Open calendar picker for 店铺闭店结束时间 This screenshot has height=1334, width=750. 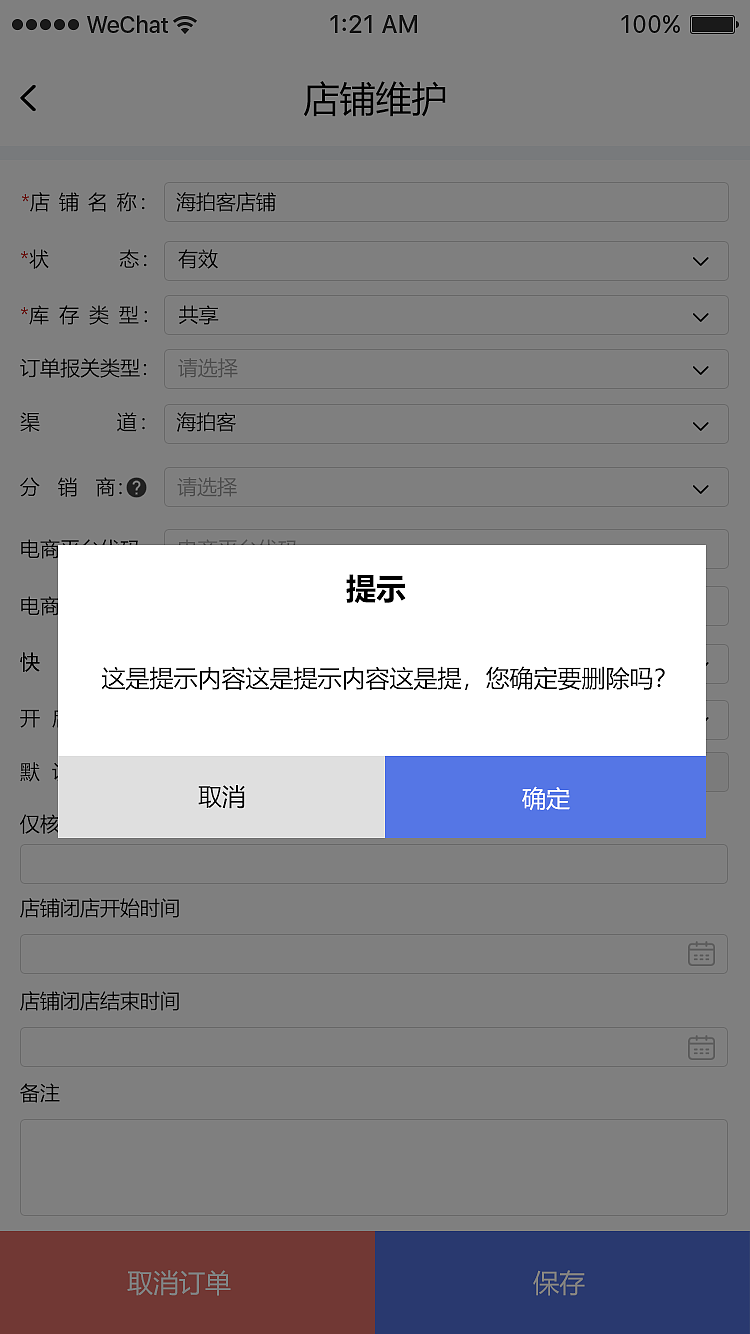(x=701, y=1047)
